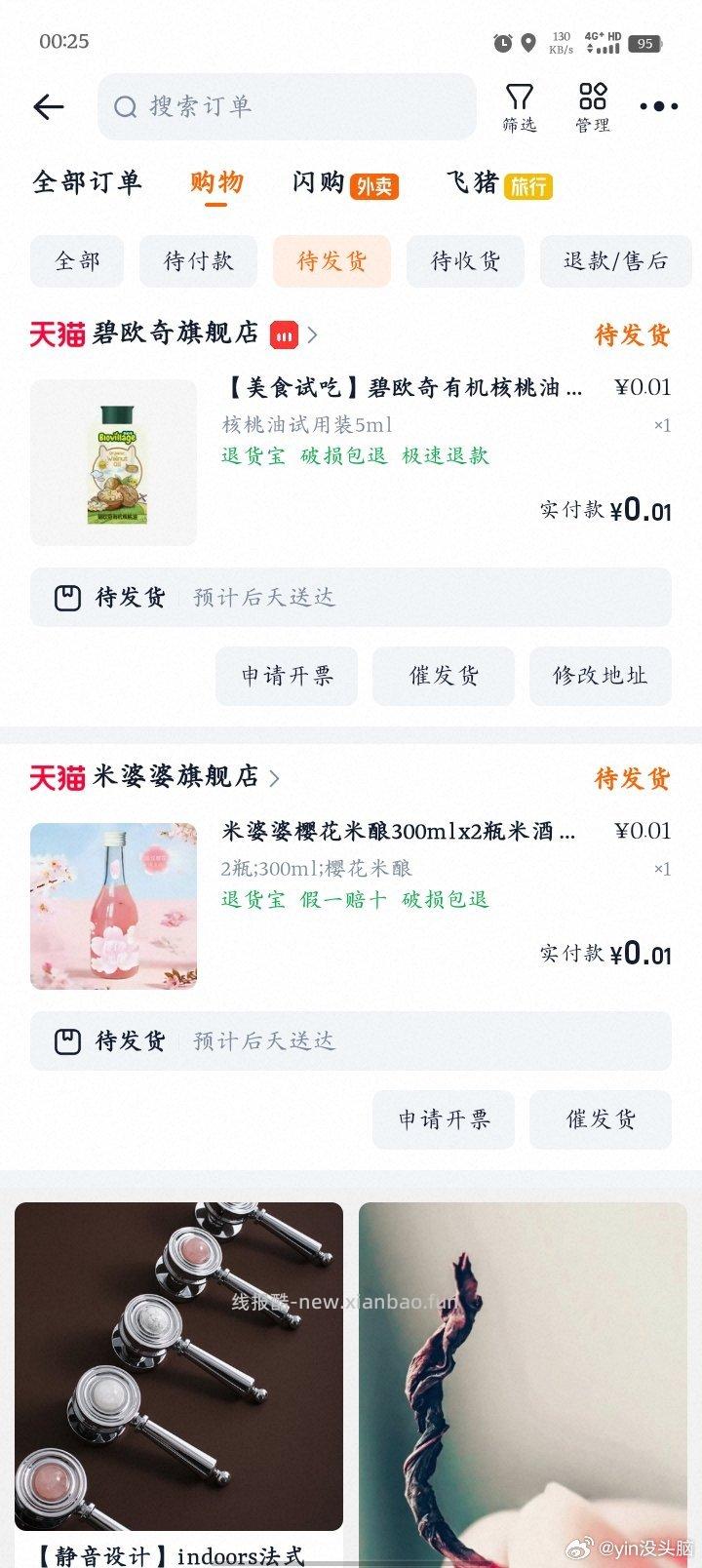Select the 退款/售后 filter chip
Viewport: 702px width, 1568px height.
point(615,260)
